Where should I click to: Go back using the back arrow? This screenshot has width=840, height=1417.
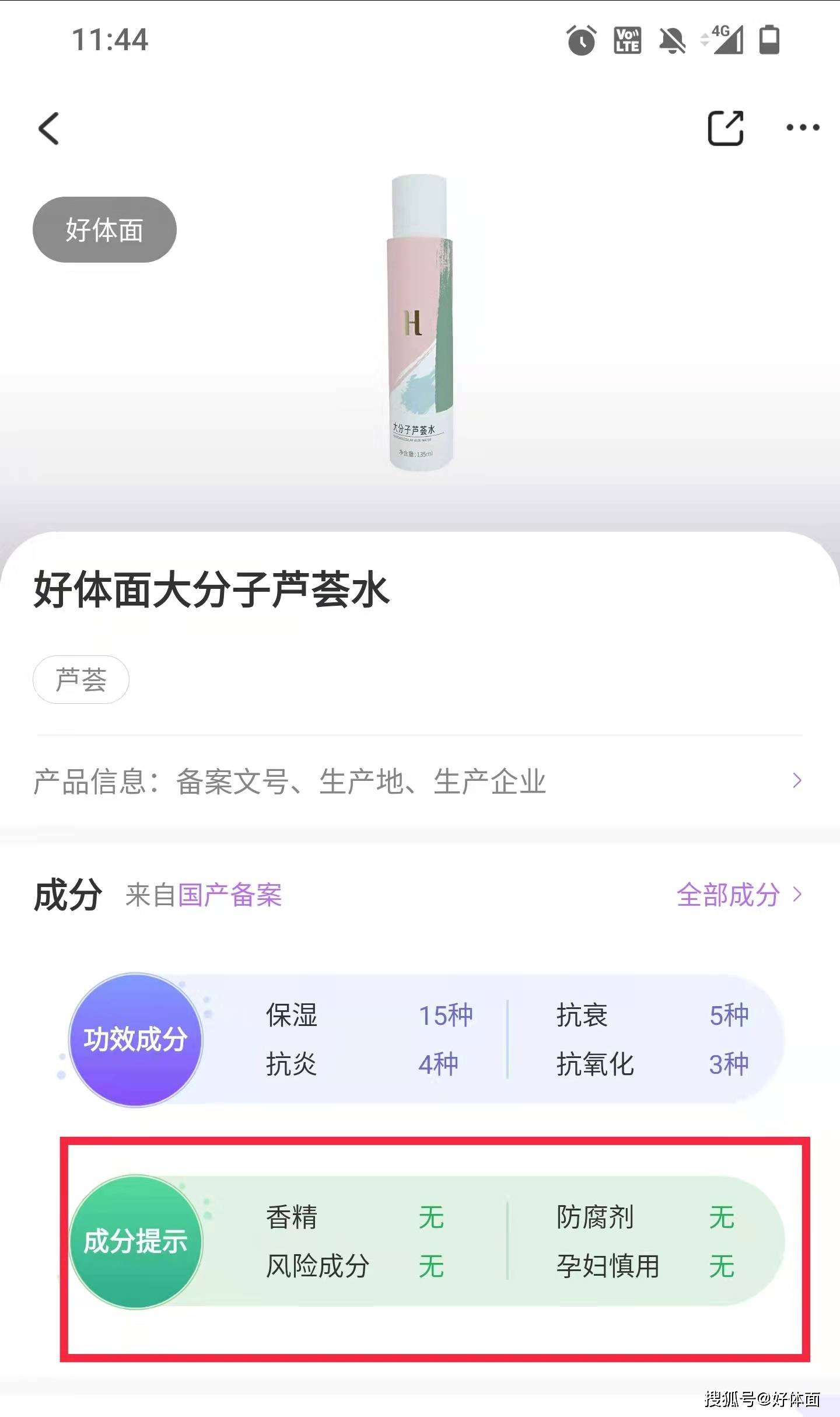point(49,128)
